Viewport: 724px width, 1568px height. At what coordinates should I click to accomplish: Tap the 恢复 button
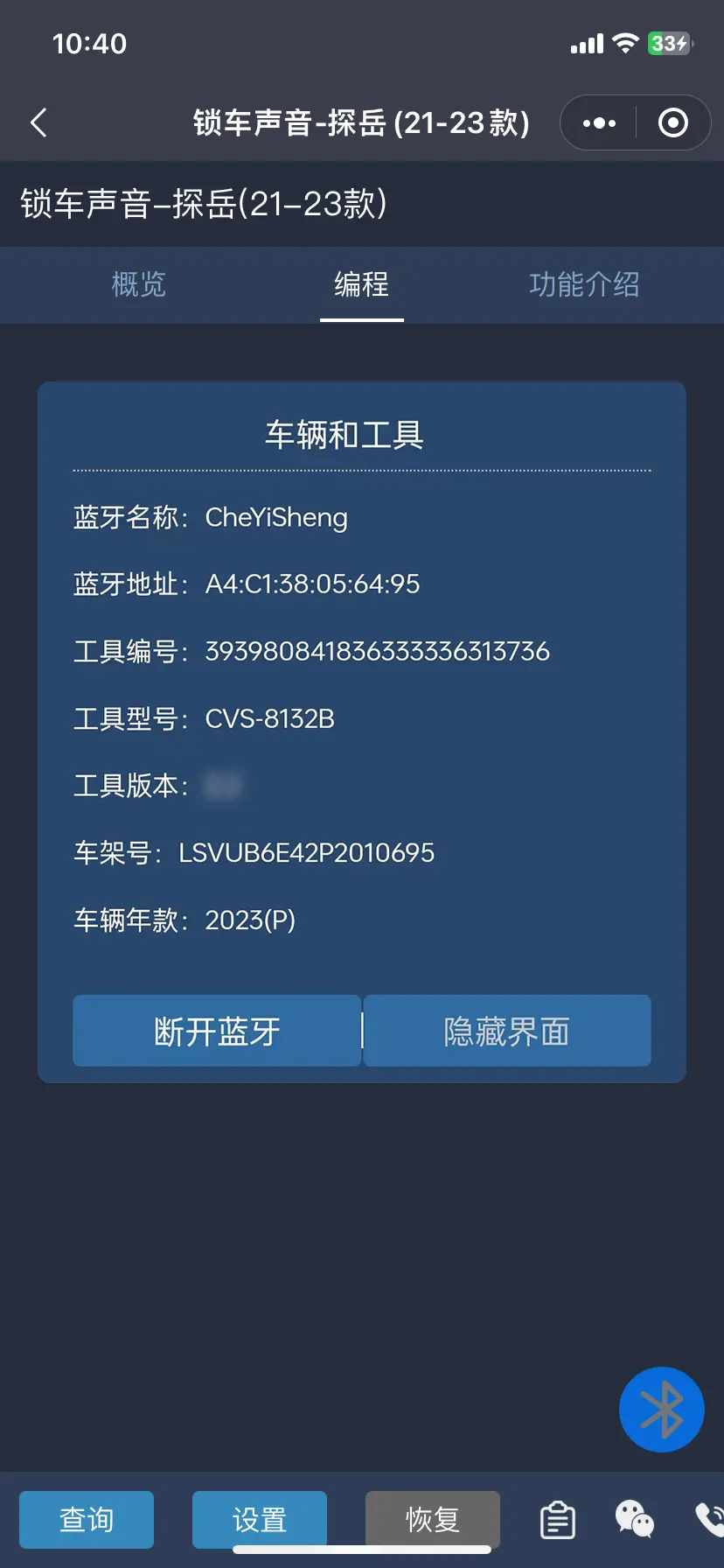433,1520
